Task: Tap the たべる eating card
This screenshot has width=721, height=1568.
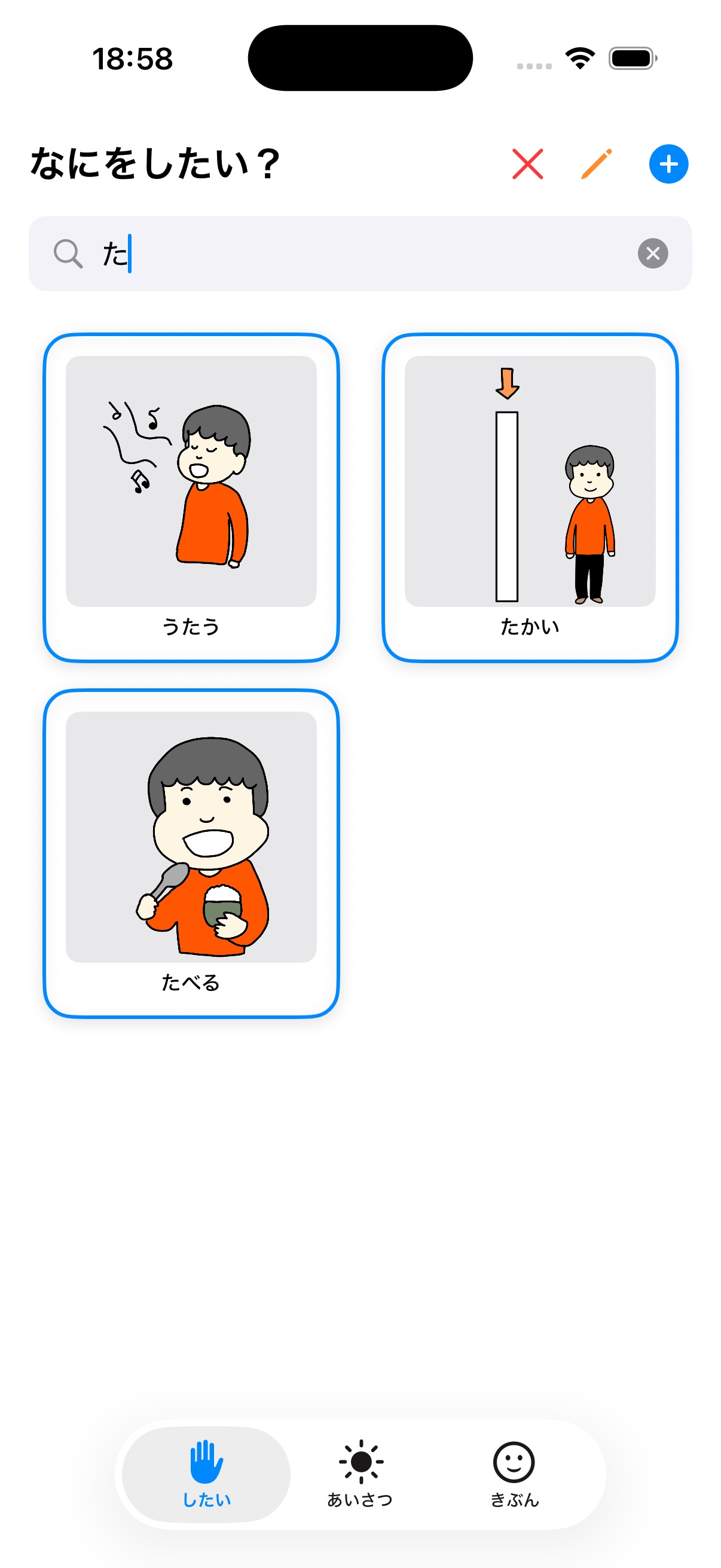Action: click(191, 852)
